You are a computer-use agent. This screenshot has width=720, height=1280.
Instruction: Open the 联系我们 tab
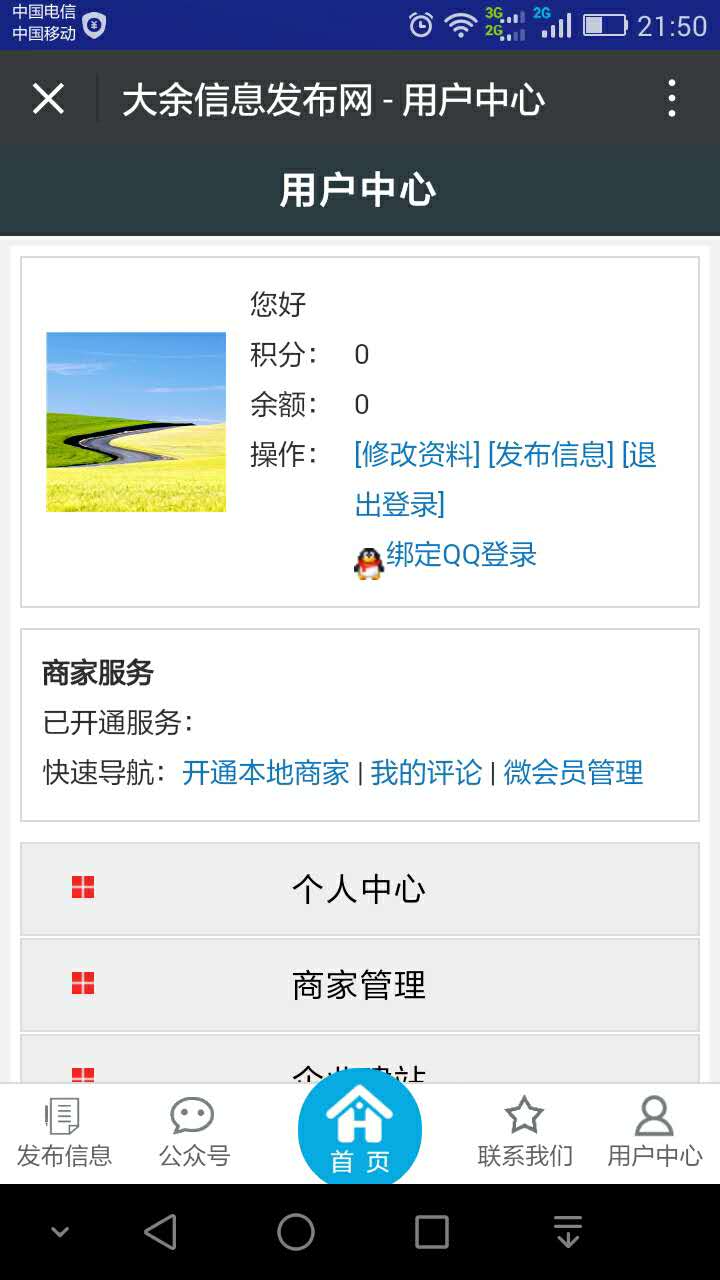[x=525, y=1134]
